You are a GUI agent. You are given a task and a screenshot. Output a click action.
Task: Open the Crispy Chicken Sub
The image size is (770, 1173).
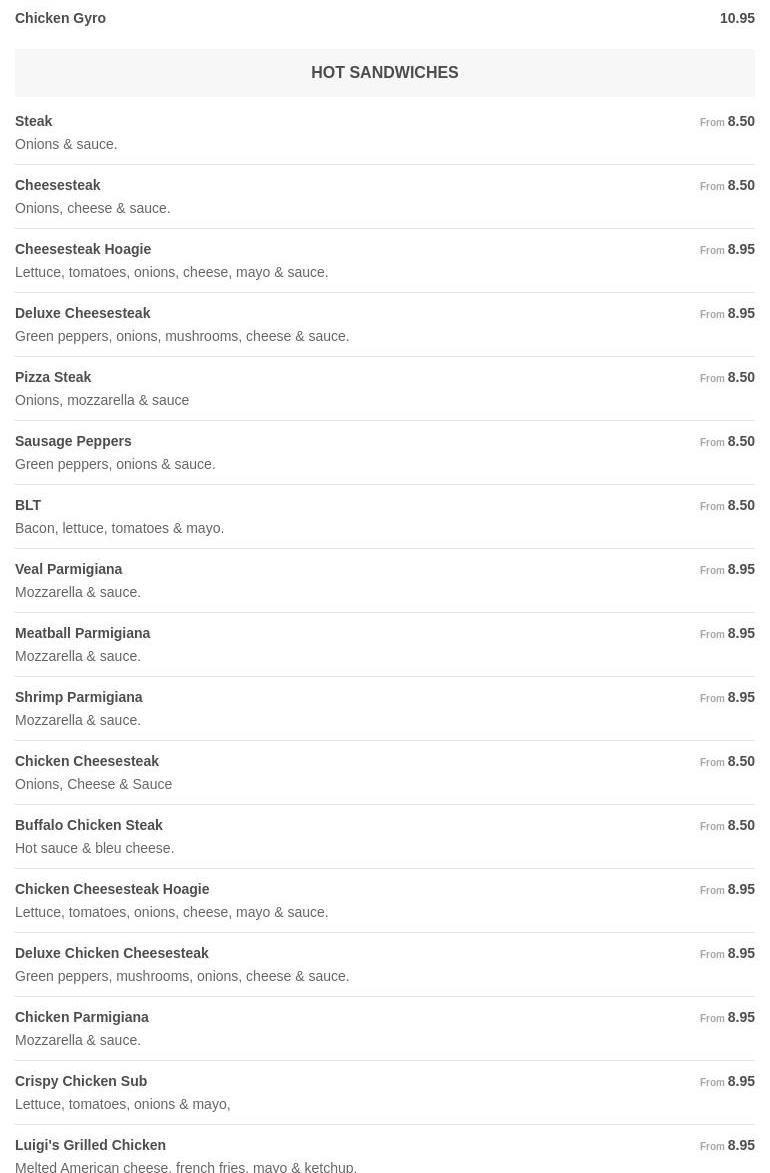click(x=81, y=1081)
